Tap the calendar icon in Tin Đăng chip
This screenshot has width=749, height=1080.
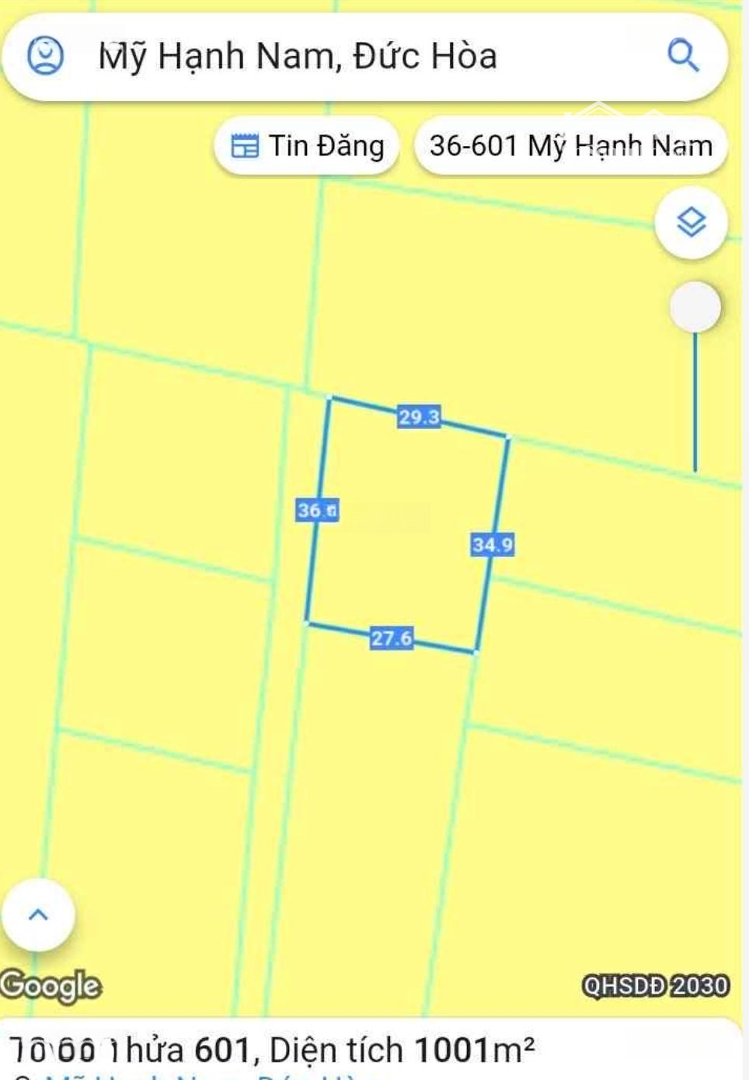[x=245, y=146]
